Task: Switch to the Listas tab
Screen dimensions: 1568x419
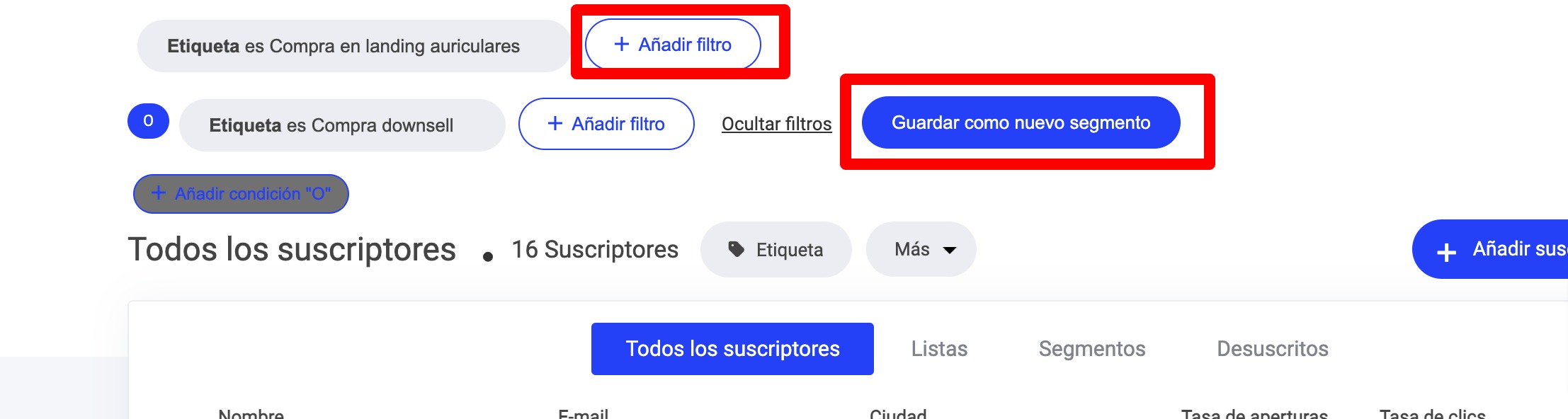Action: coord(939,349)
